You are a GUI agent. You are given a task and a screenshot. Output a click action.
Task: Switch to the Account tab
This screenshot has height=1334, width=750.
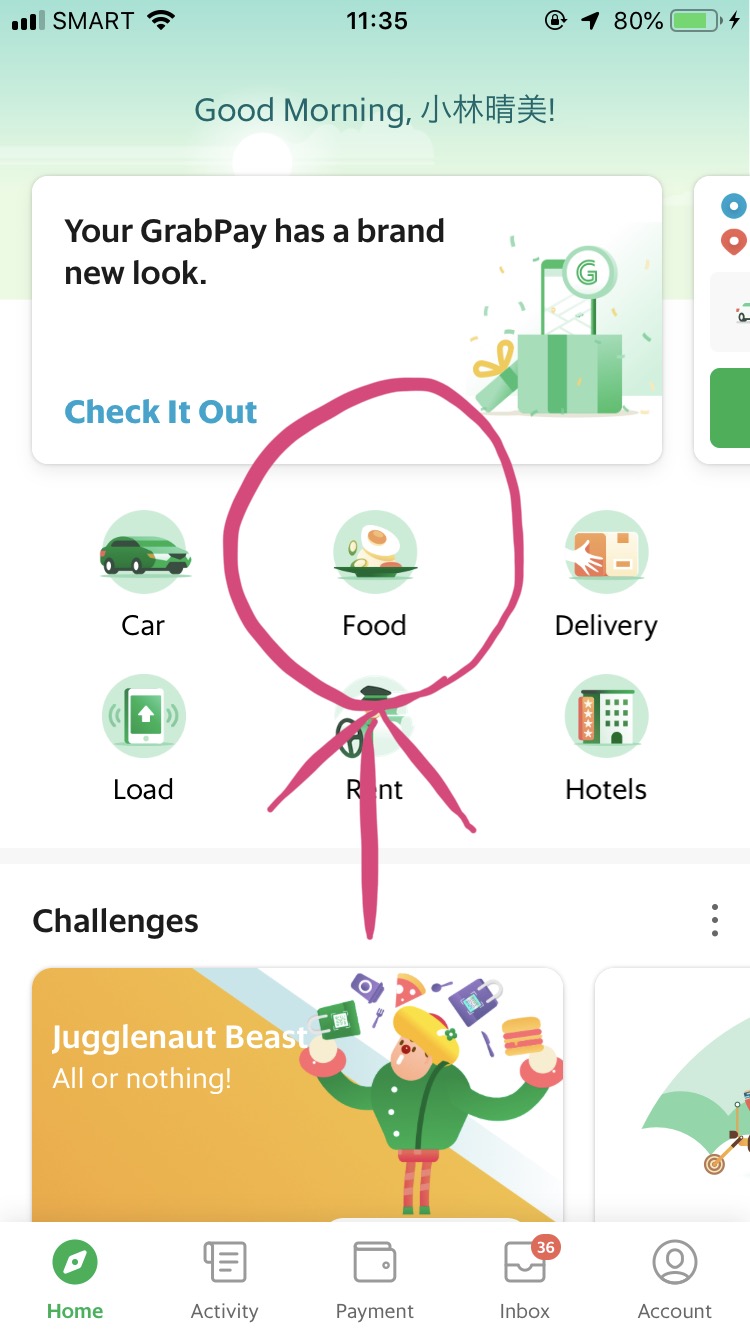click(x=675, y=1279)
